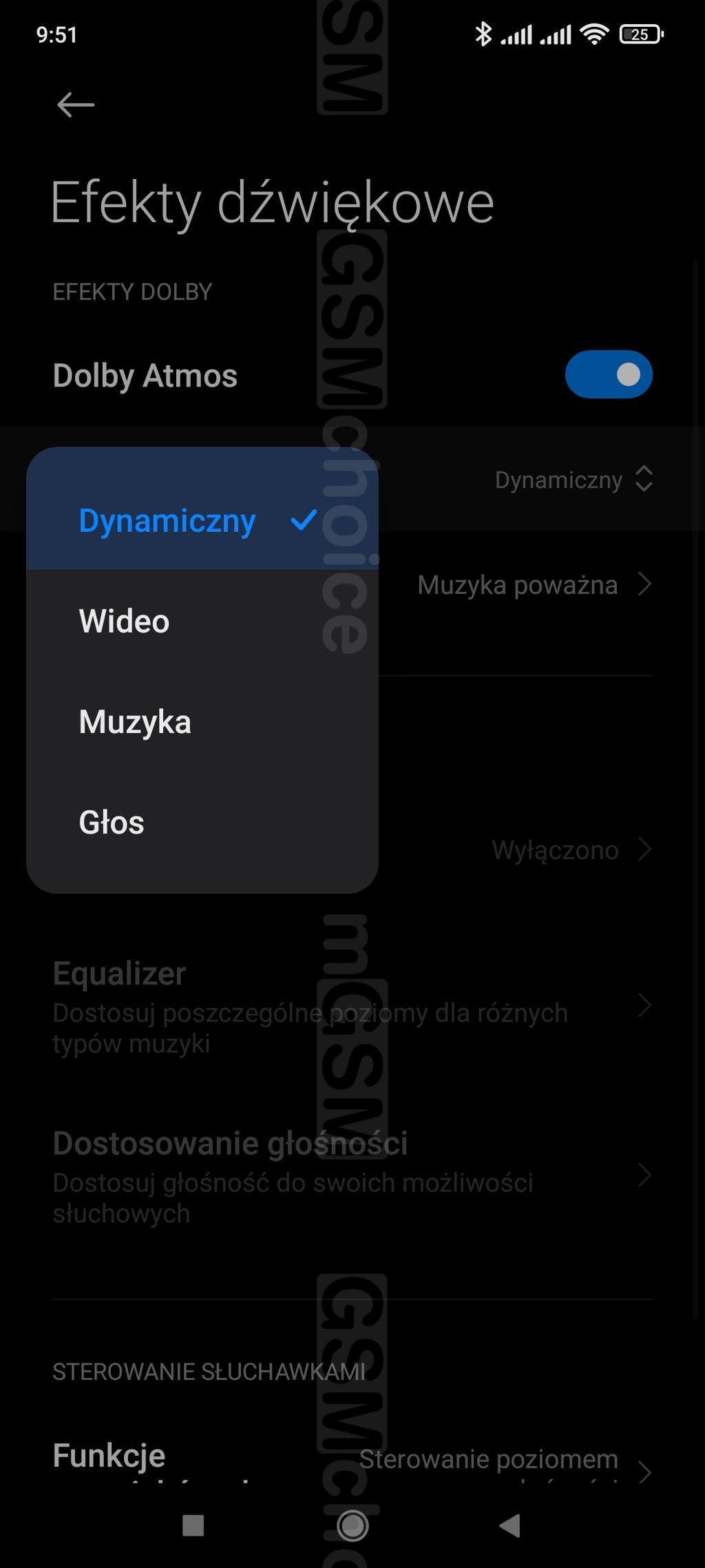
Task: Go back using the arrow icon
Action: [75, 105]
